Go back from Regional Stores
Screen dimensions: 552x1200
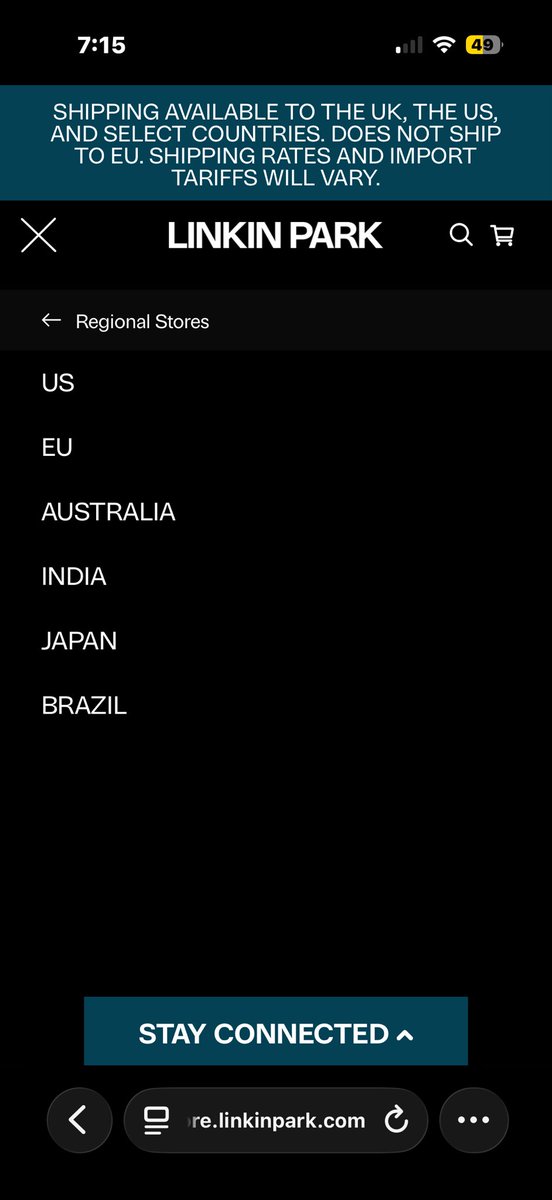click(125, 321)
